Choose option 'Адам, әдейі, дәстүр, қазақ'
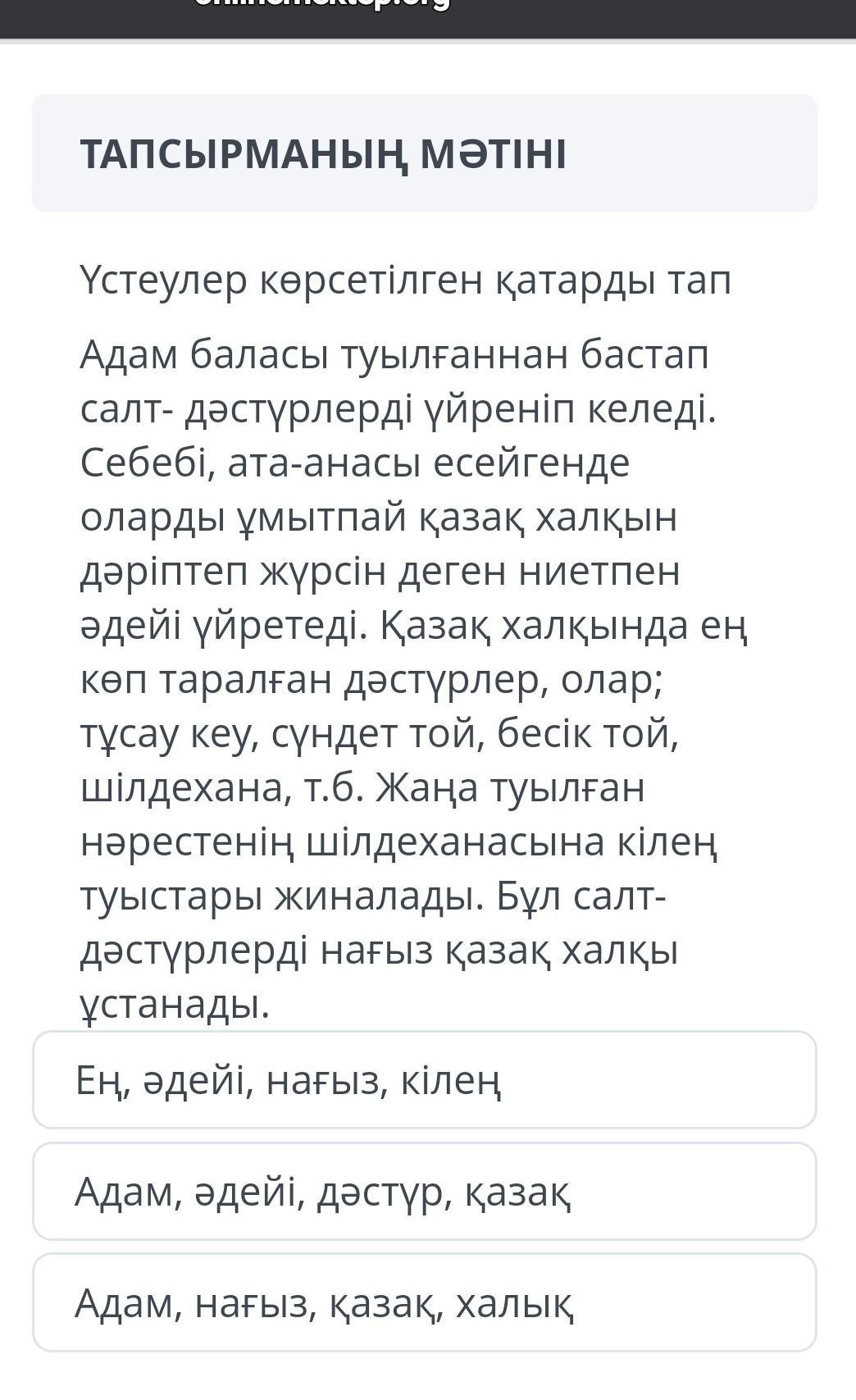The width and height of the screenshot is (856, 1400). [x=425, y=1191]
